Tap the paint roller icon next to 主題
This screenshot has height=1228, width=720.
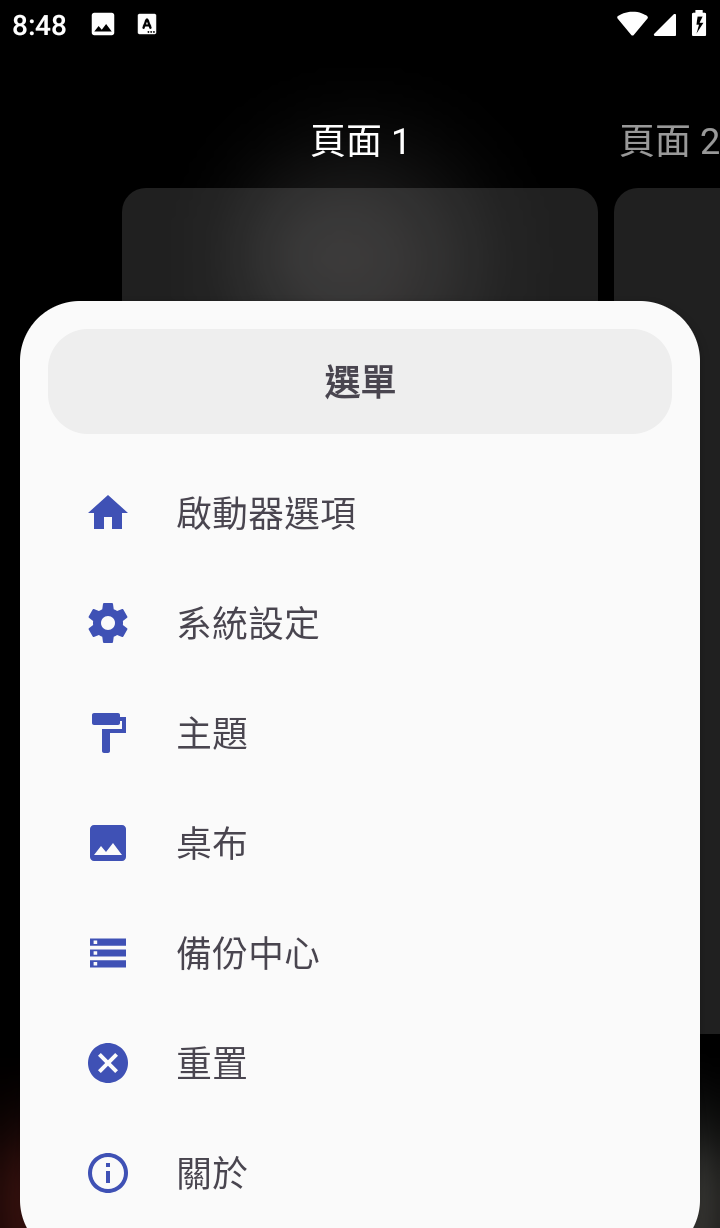tap(107, 733)
